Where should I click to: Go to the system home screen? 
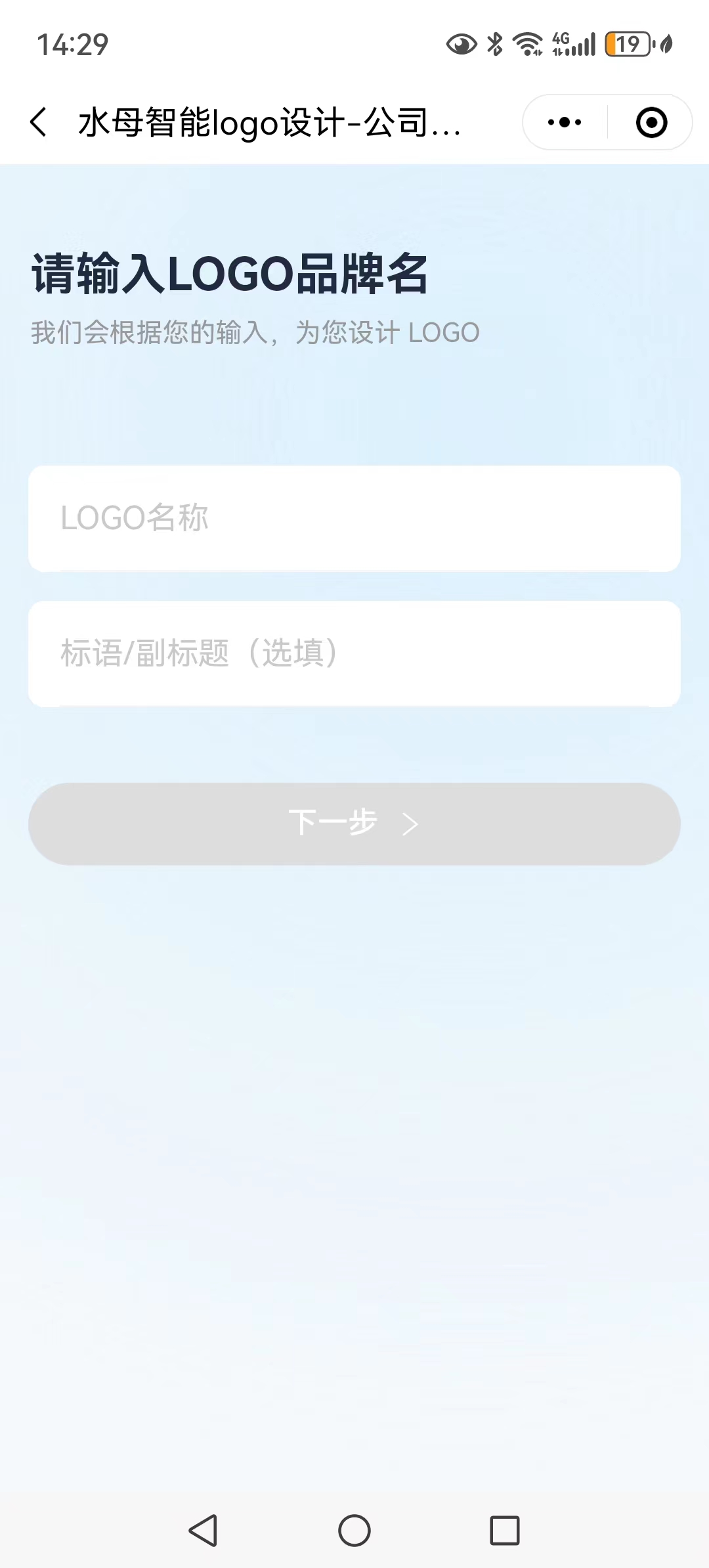point(354,1531)
